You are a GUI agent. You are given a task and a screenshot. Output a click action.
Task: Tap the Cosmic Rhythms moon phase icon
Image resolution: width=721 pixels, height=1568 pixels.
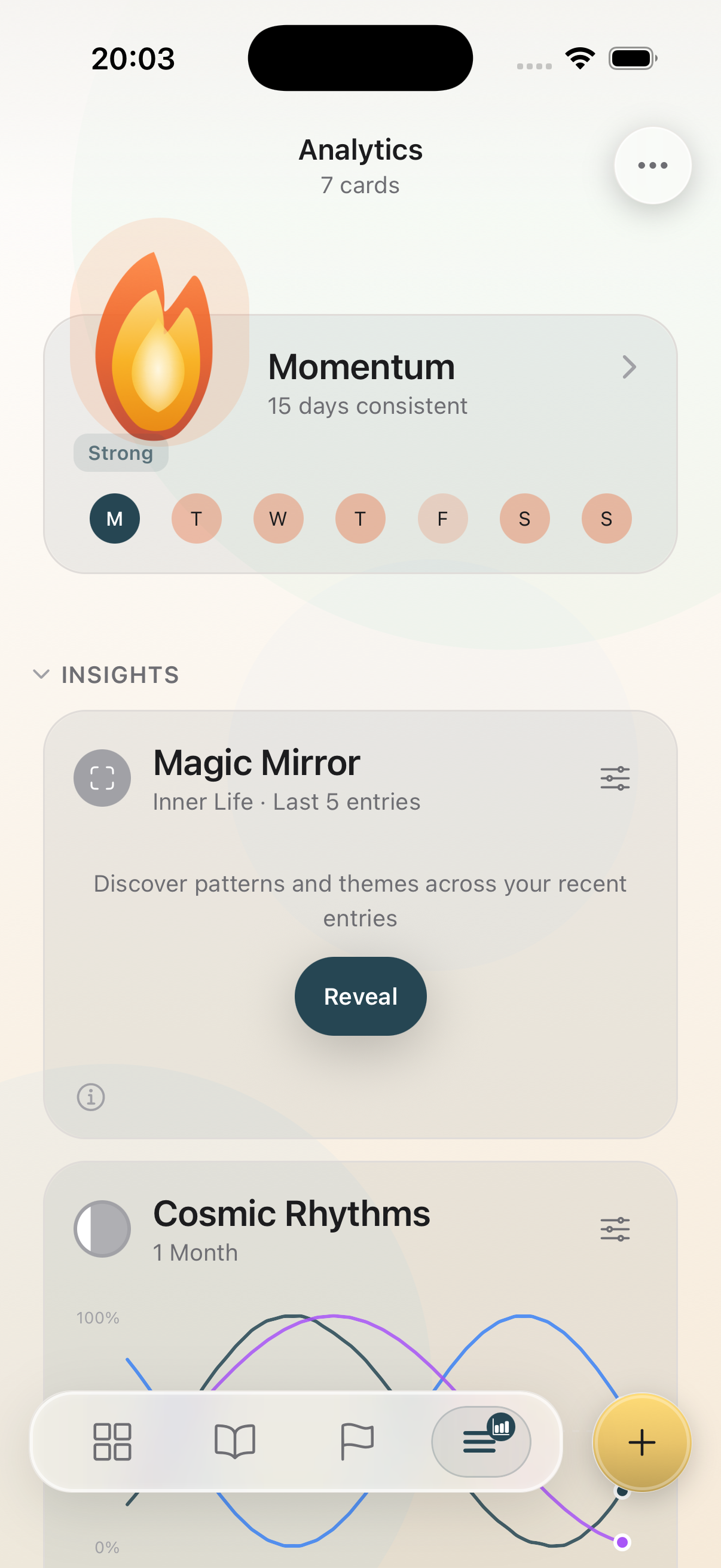pos(102,1228)
